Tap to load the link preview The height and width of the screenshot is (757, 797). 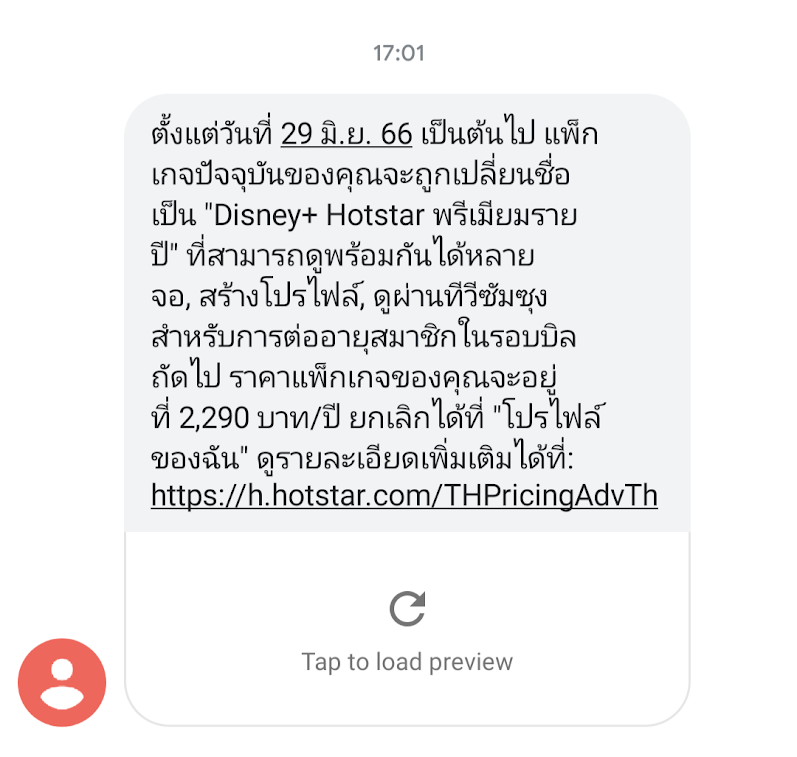(407, 629)
